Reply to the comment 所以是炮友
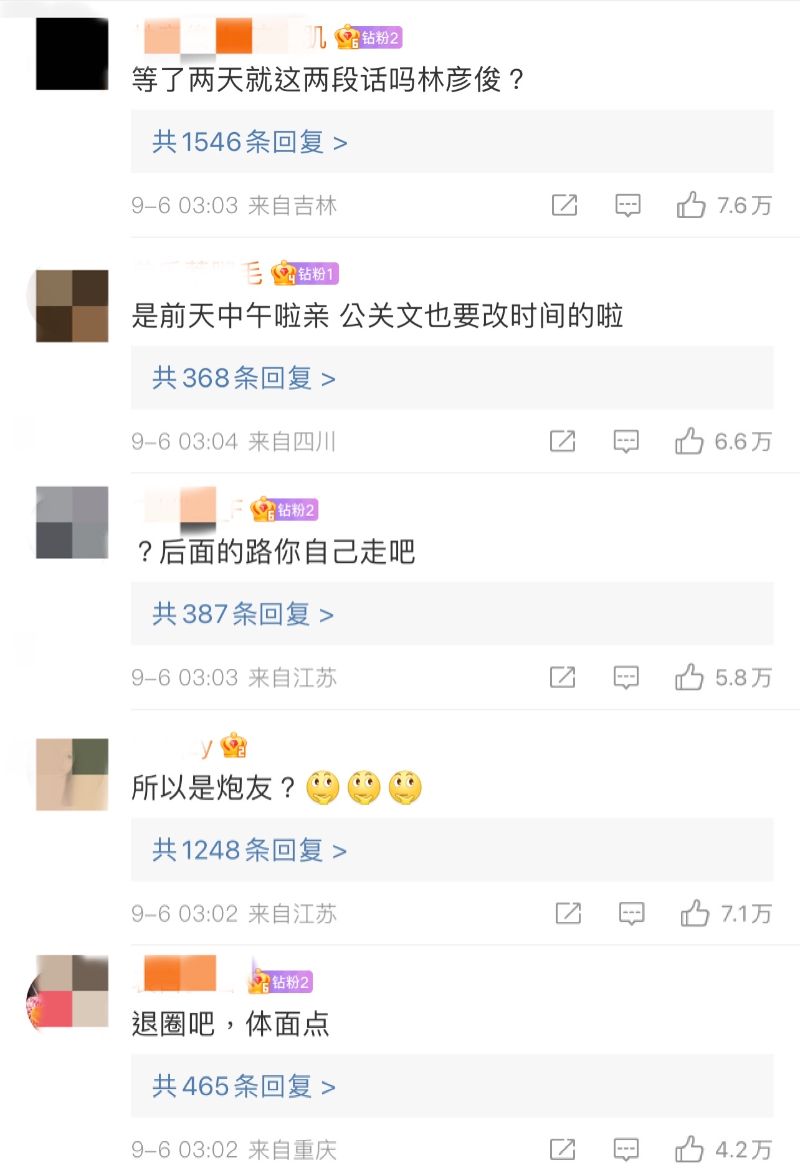 click(631, 913)
